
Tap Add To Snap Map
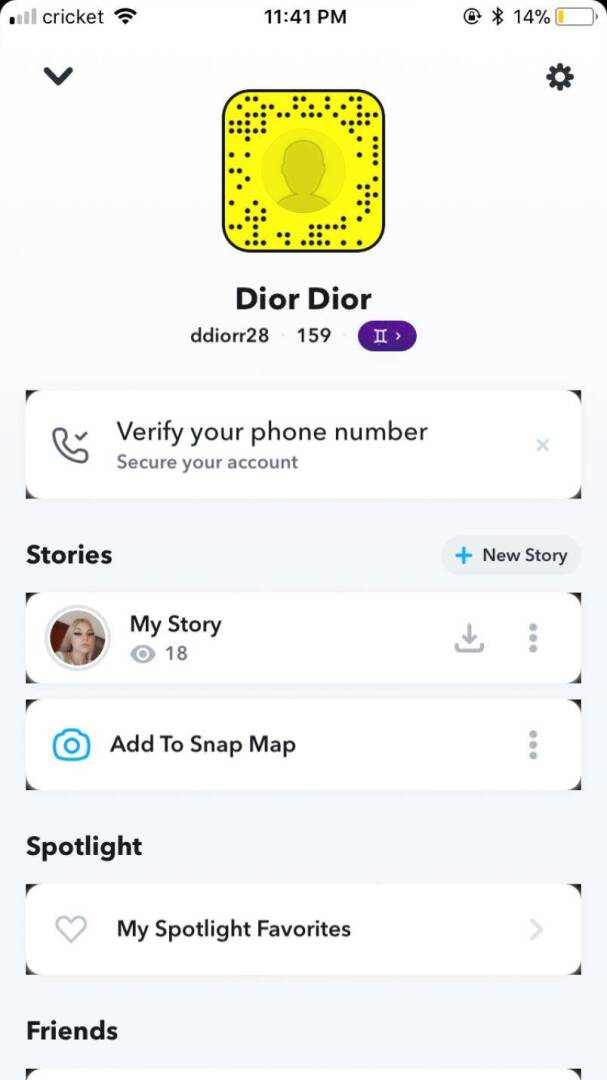(x=203, y=744)
